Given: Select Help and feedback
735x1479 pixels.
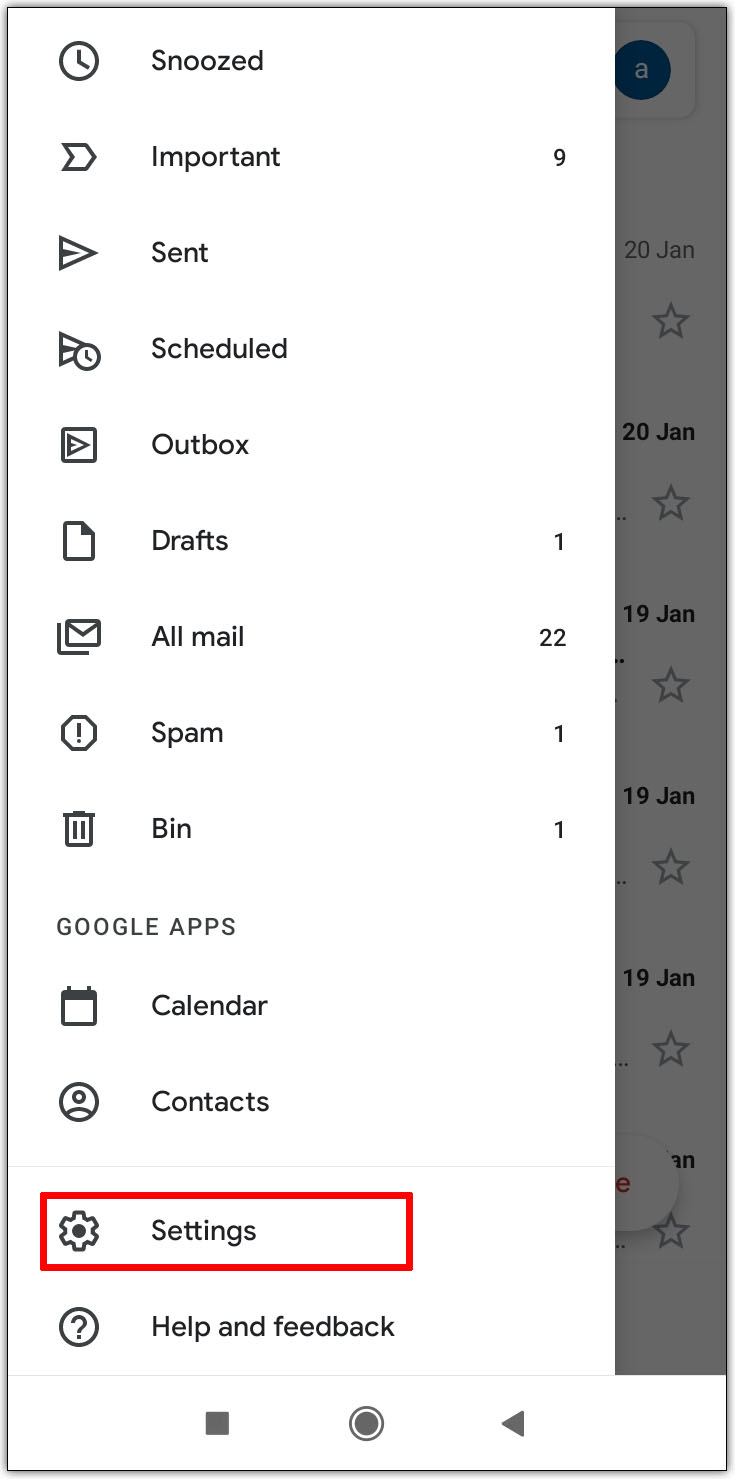Looking at the screenshot, I should pos(272,1327).
